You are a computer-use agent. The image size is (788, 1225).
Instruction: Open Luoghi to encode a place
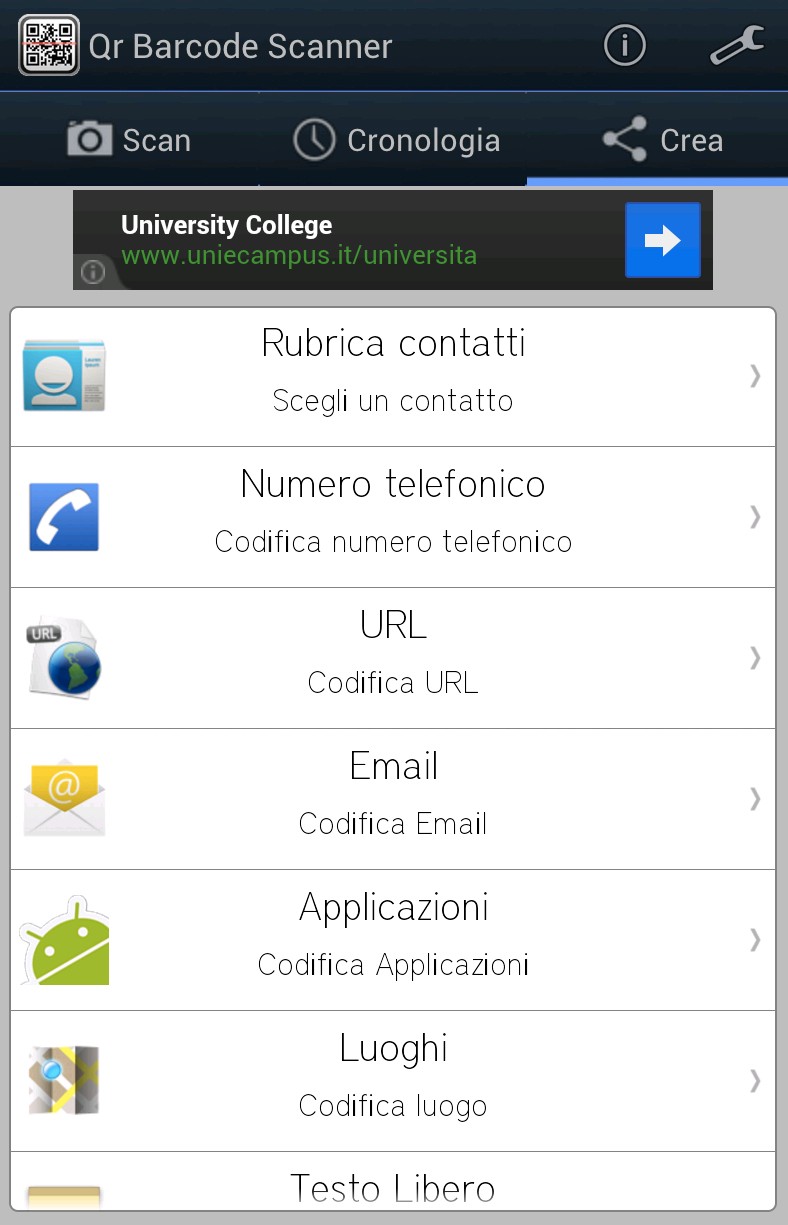[x=393, y=1081]
